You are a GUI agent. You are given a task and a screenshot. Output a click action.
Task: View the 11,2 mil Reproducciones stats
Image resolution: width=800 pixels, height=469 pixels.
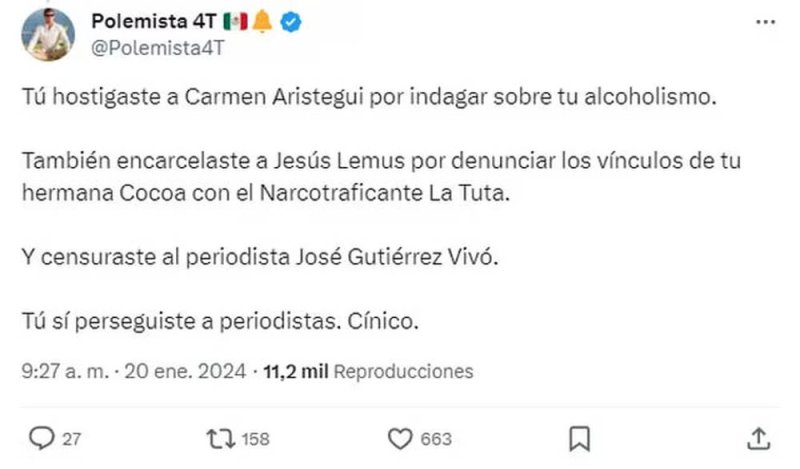pyautogui.click(x=368, y=371)
